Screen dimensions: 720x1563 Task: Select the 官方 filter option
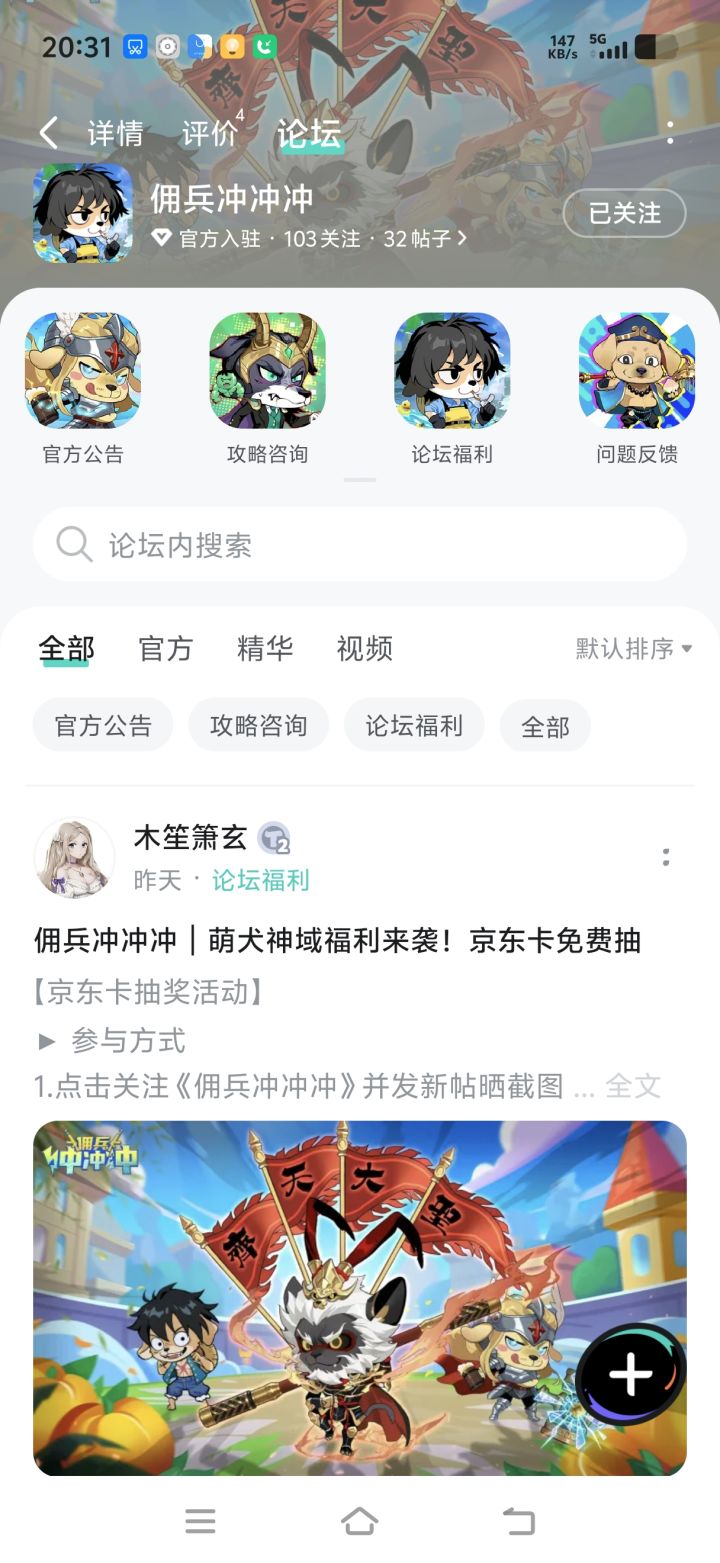pos(164,649)
